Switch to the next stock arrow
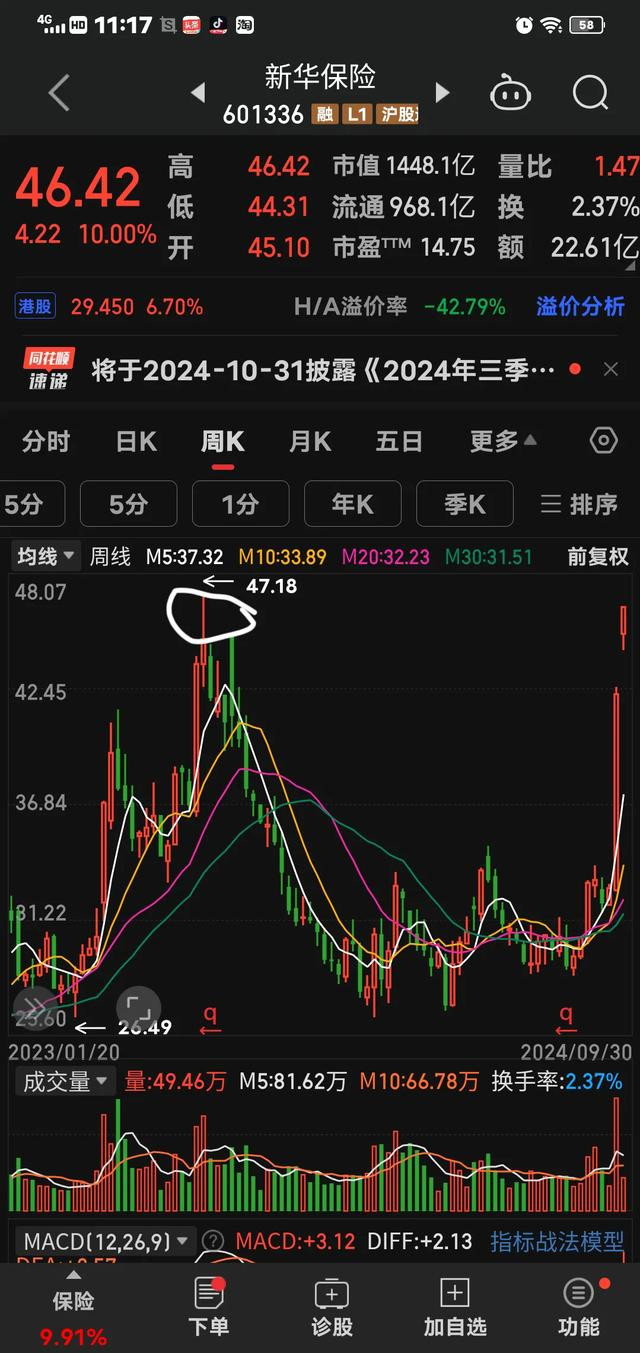640x1353 pixels. [442, 93]
